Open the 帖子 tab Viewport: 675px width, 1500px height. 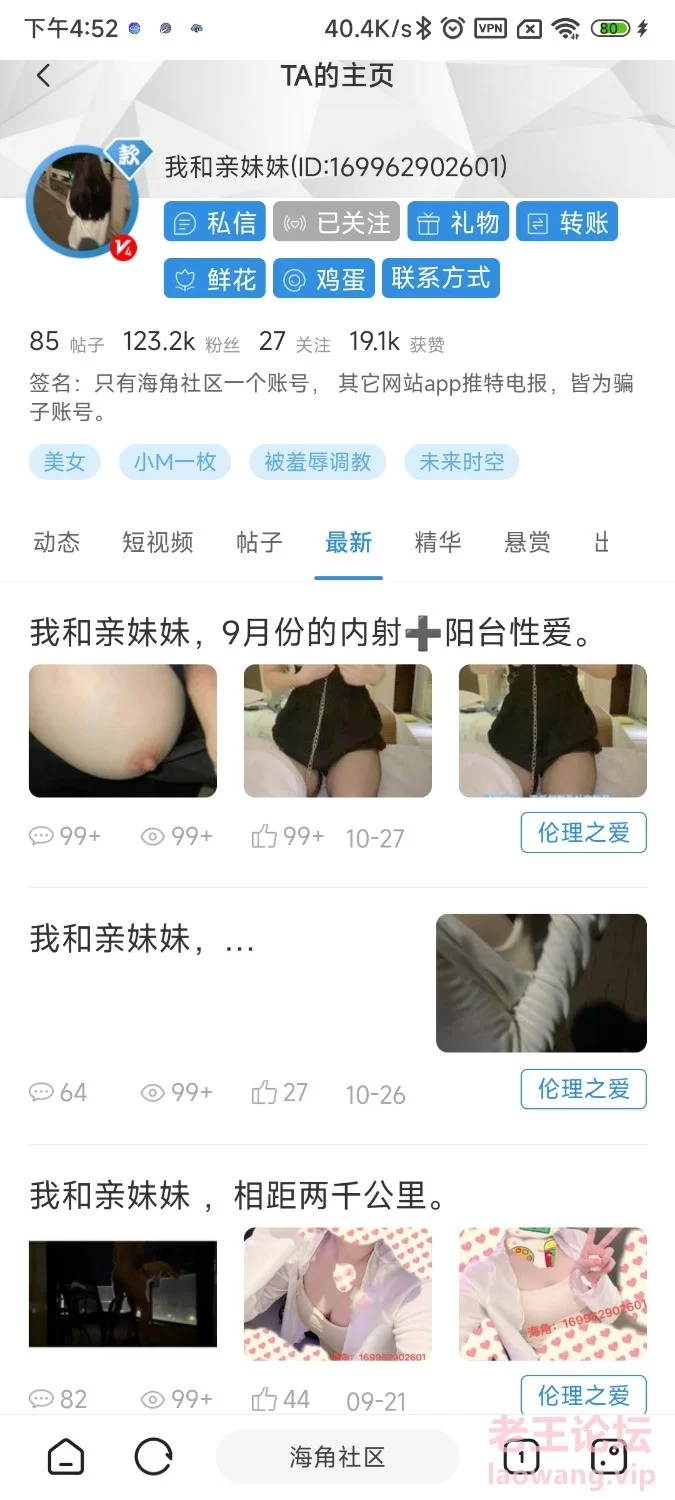(x=259, y=542)
